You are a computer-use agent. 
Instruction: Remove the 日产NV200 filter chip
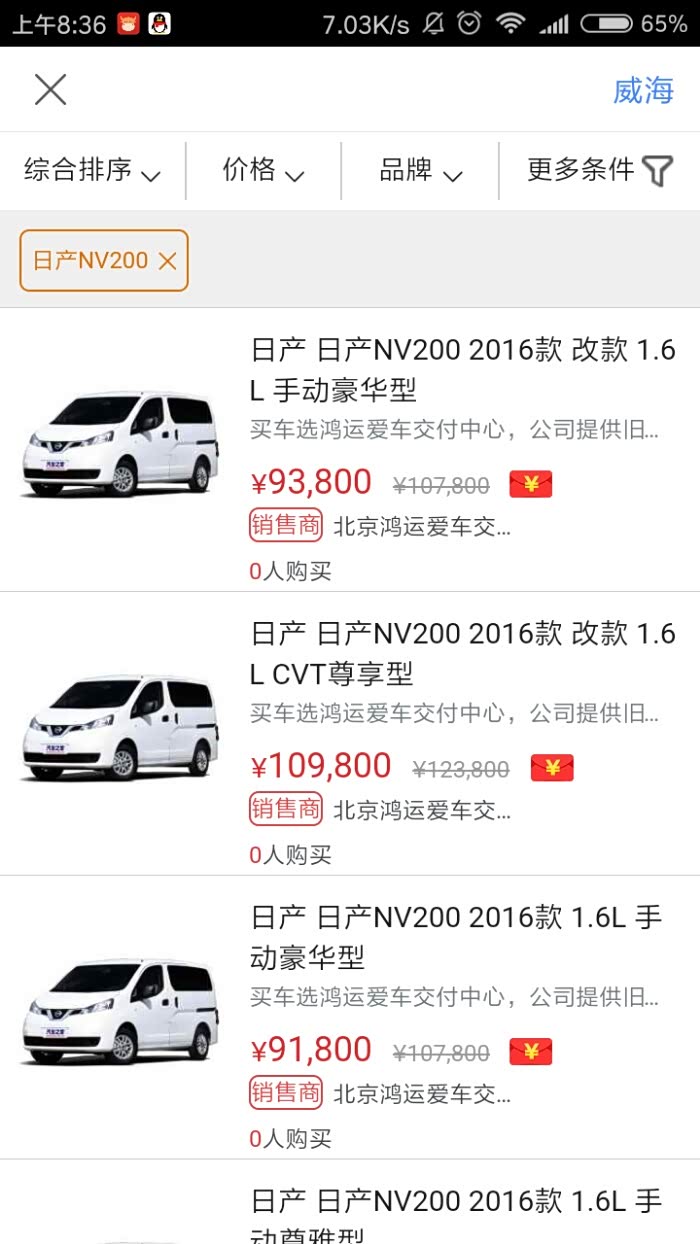[167, 261]
